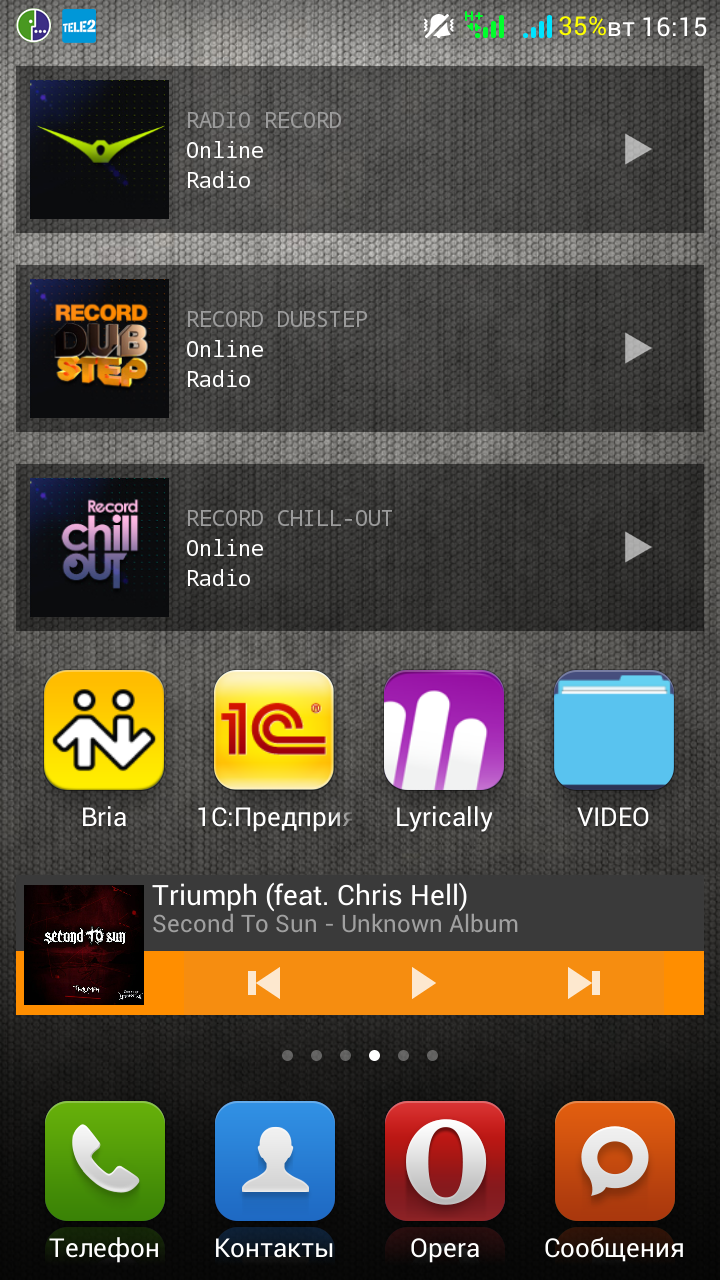Launch the 1C:Предприятие app

coord(274,731)
